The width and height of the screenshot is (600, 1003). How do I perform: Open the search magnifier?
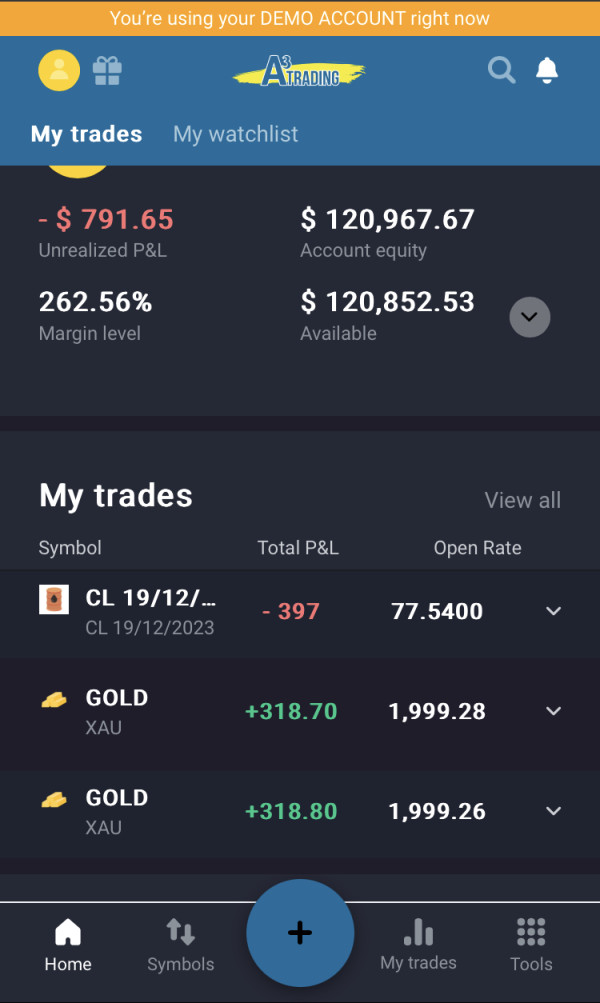pos(501,70)
